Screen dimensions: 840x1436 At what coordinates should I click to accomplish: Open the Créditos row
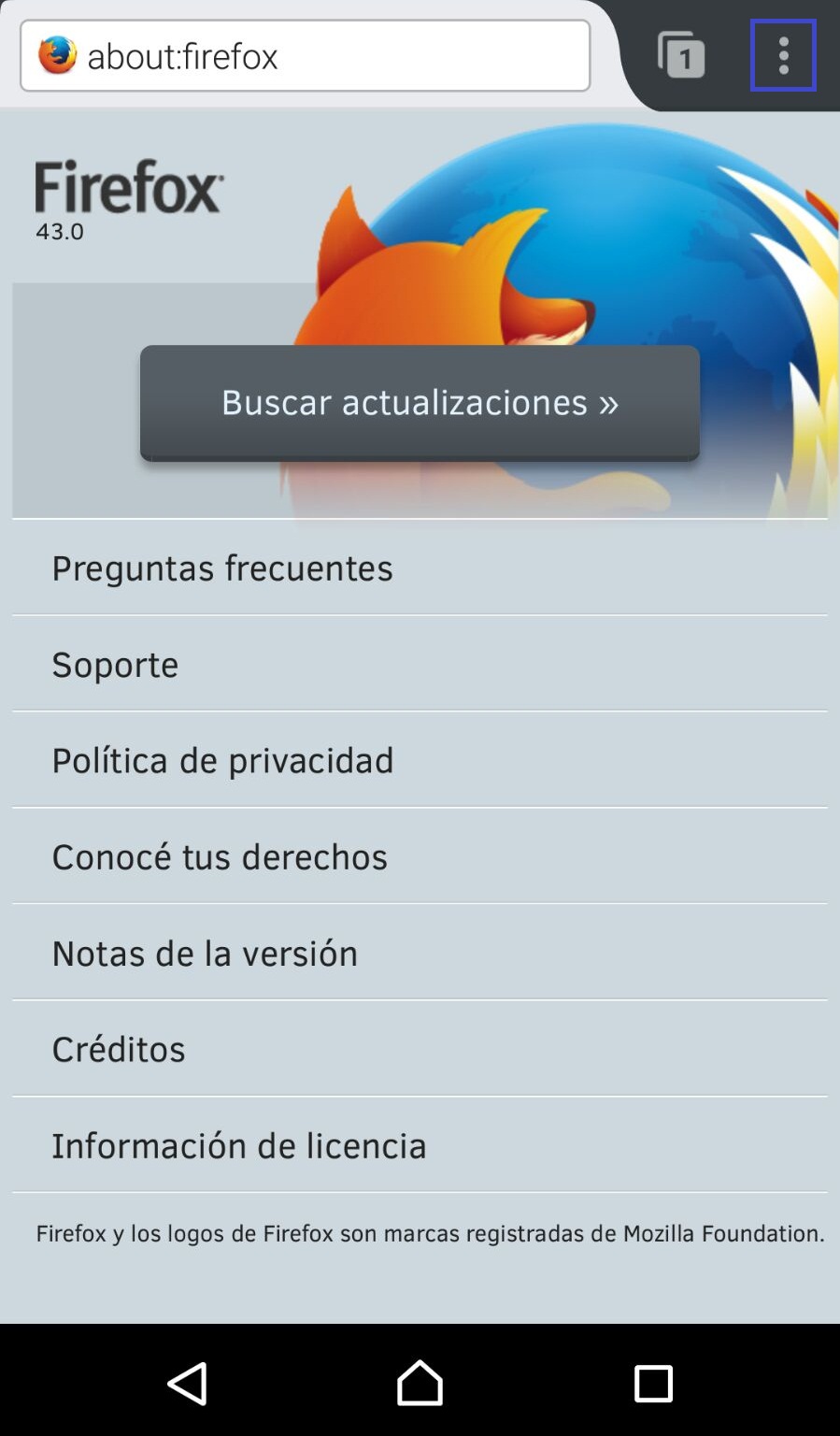coord(420,1049)
